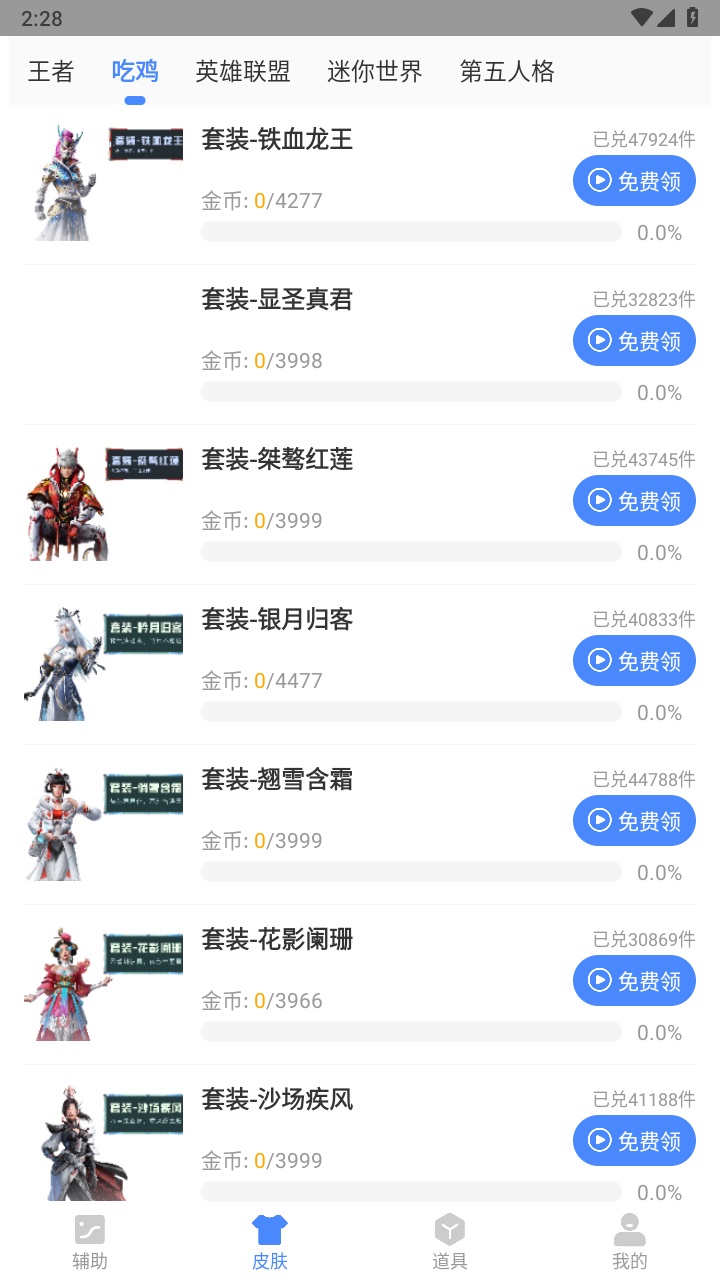Viewport: 720px width, 1280px height.
Task: Click the play icon on 铁血龙王's claim button
Action: [601, 181]
